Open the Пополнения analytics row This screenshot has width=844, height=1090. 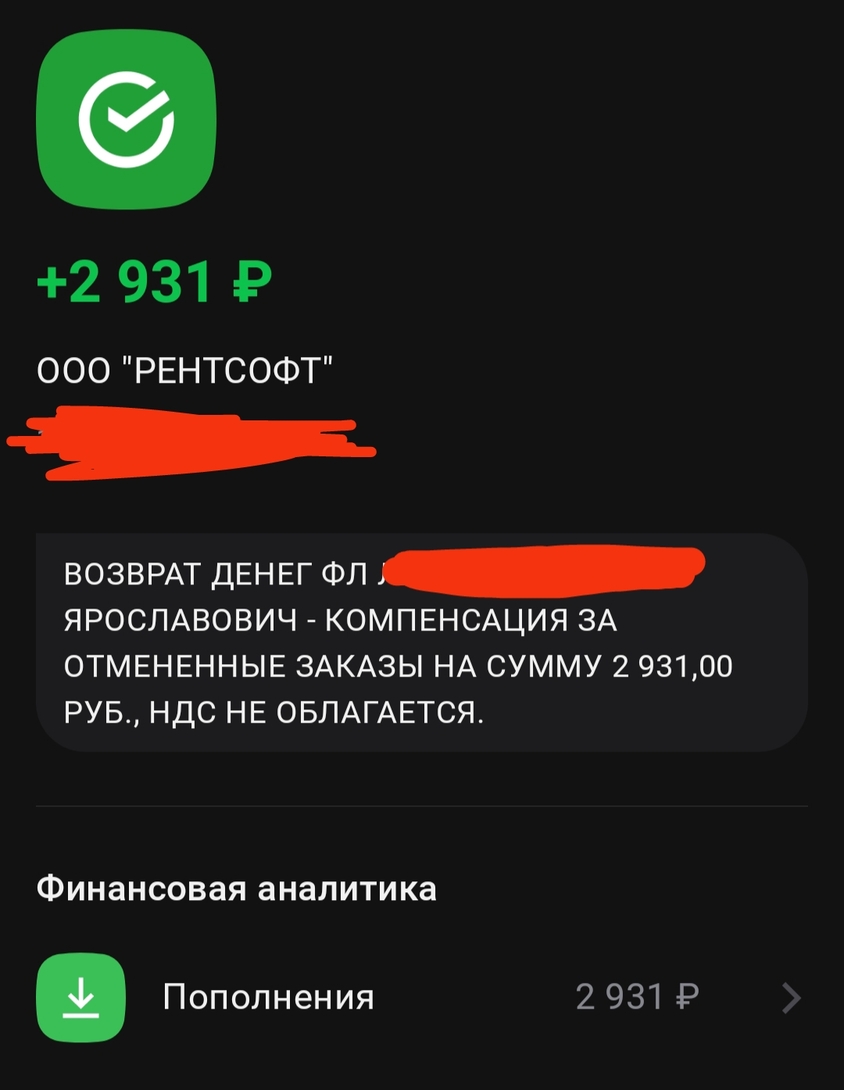click(x=420, y=997)
